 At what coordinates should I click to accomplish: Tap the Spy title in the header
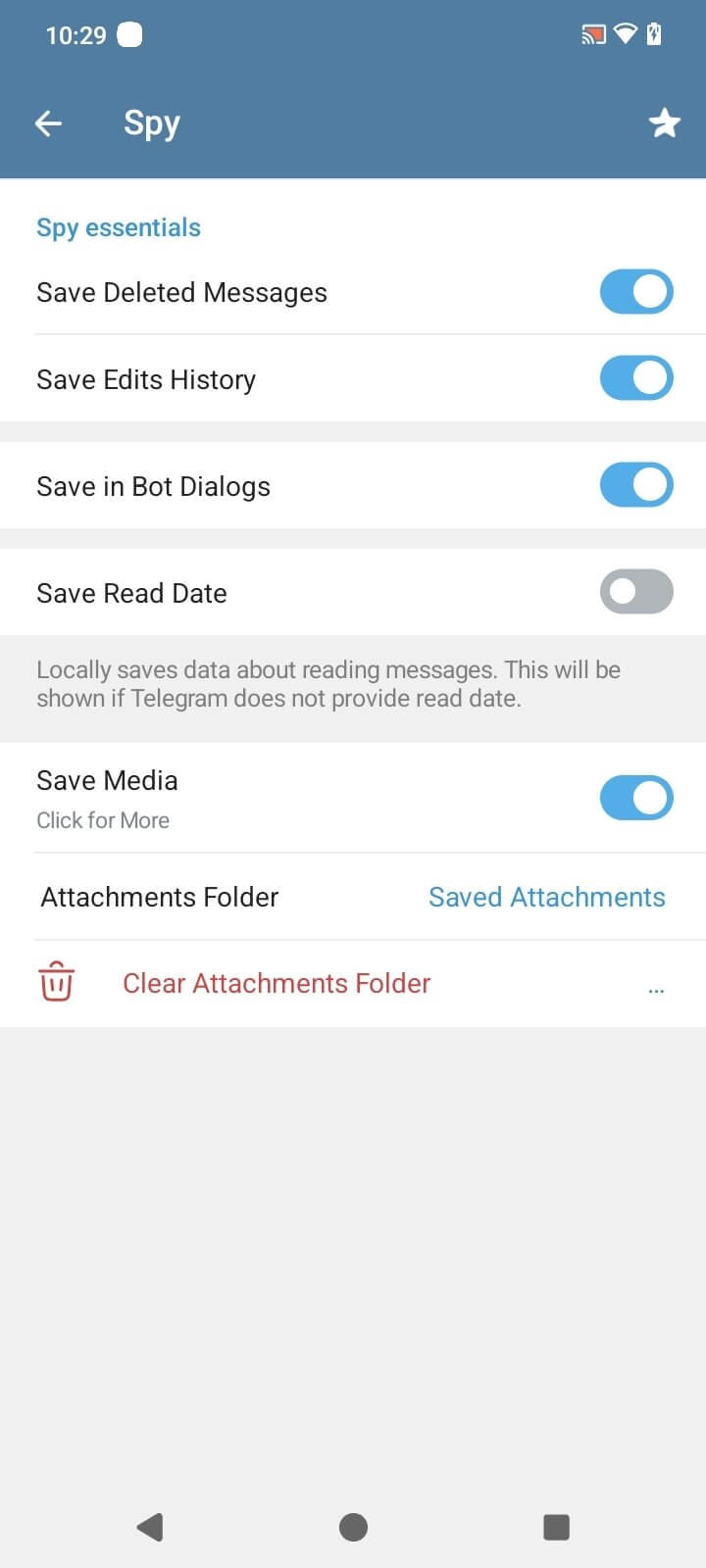pos(151,122)
